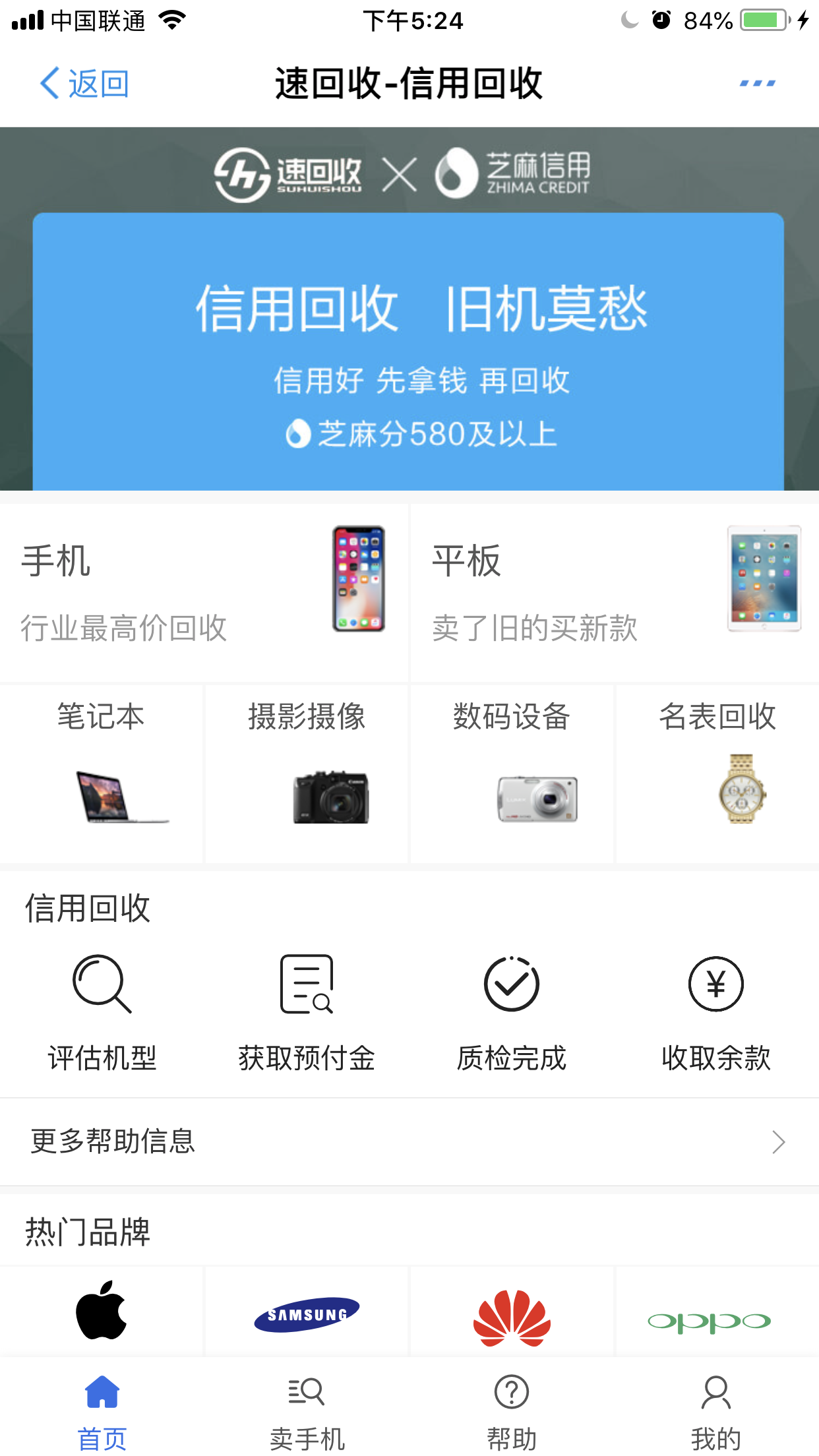Switch to the 我的 tab
This screenshot has width=819, height=1456.
716,1411
